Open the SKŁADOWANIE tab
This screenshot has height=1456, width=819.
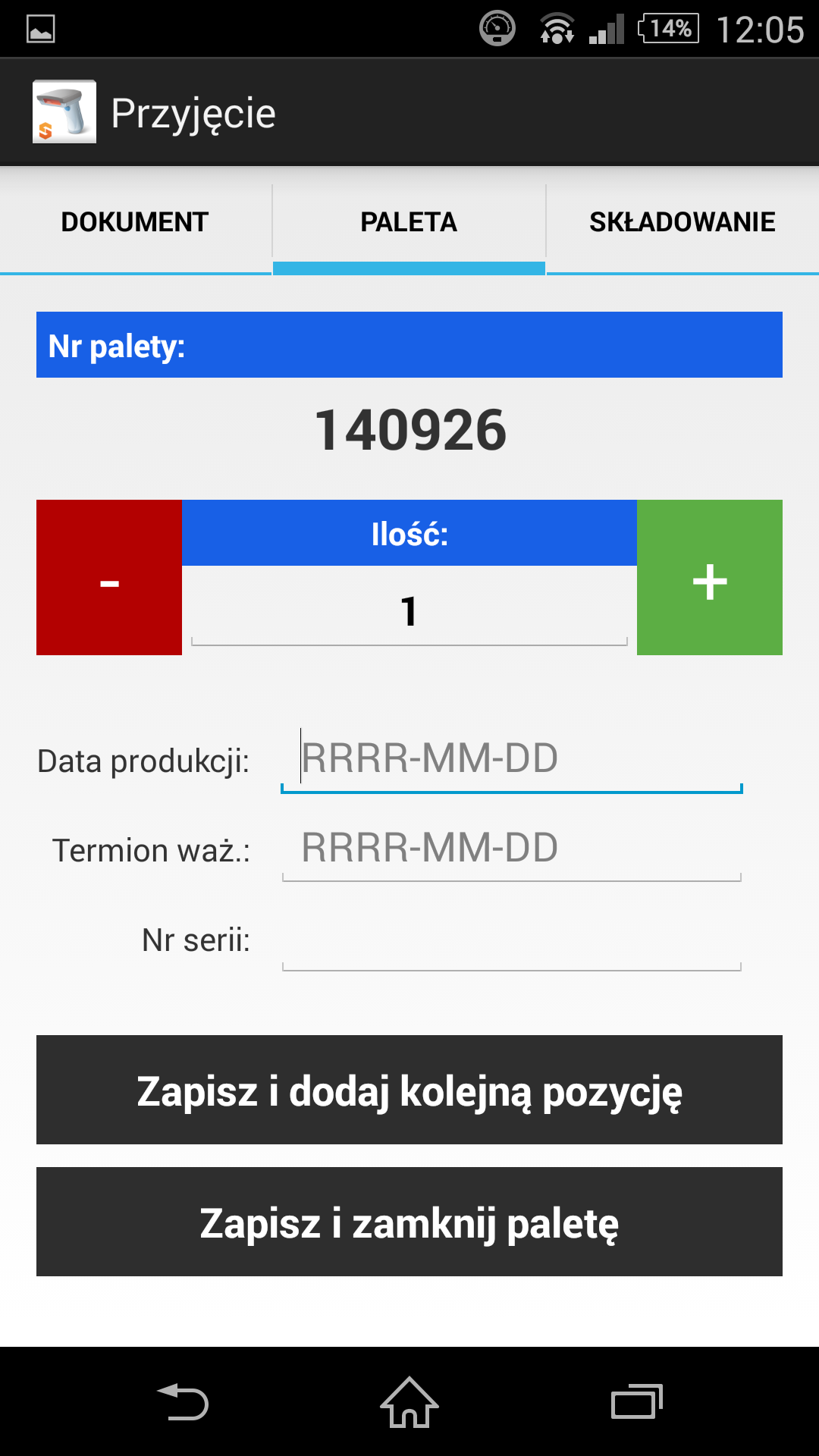click(682, 221)
